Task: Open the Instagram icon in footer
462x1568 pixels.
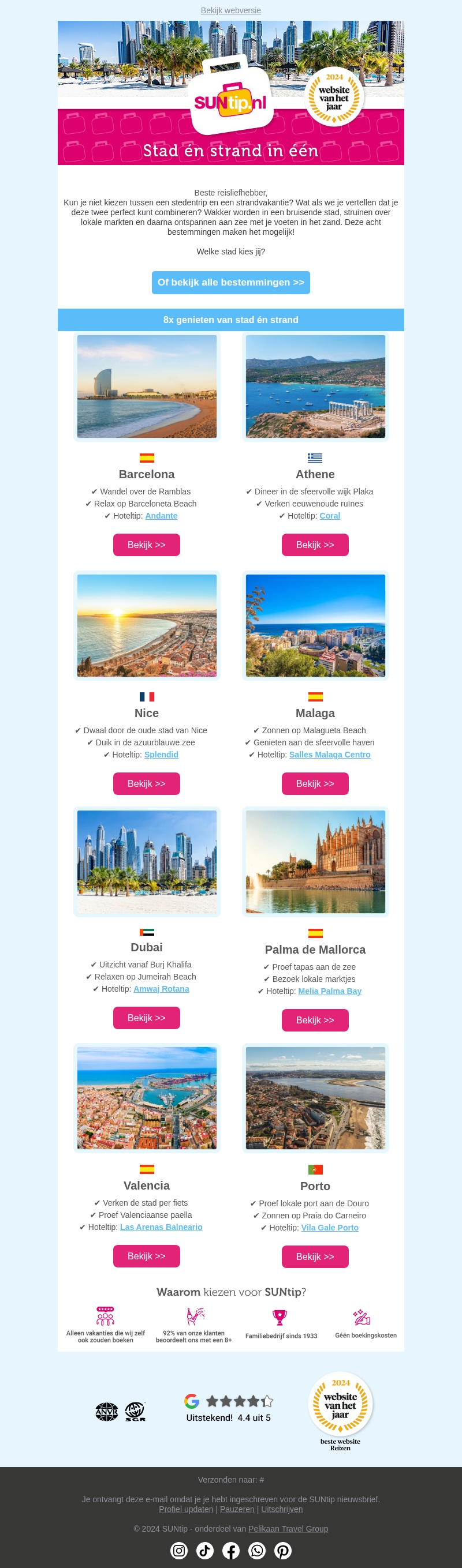Action: click(x=178, y=1550)
